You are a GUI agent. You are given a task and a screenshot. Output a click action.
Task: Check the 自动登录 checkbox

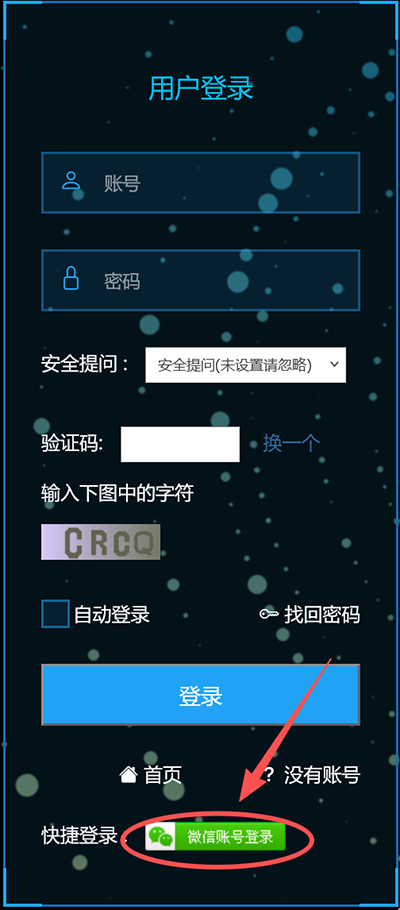pyautogui.click(x=56, y=614)
